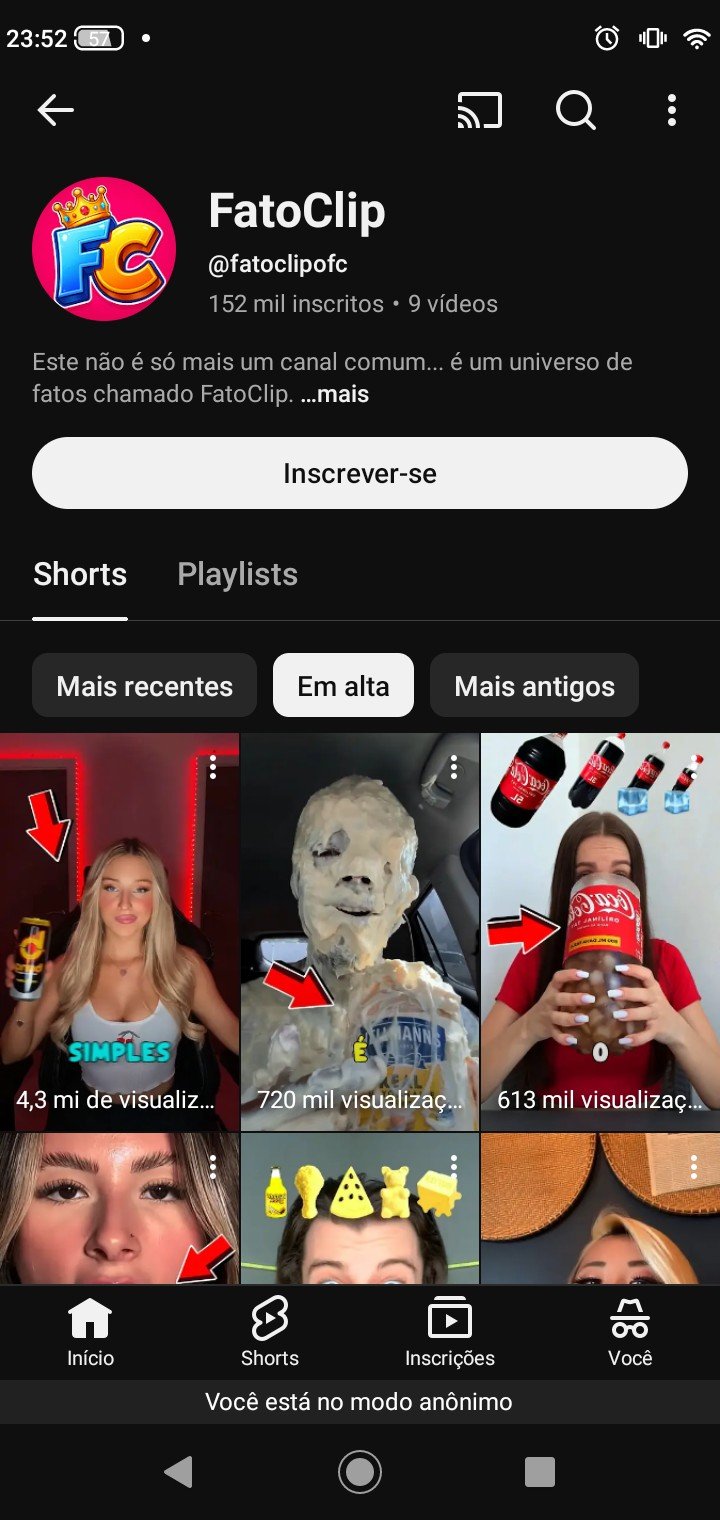
Task: Cast to a nearby device
Action: coord(479,110)
